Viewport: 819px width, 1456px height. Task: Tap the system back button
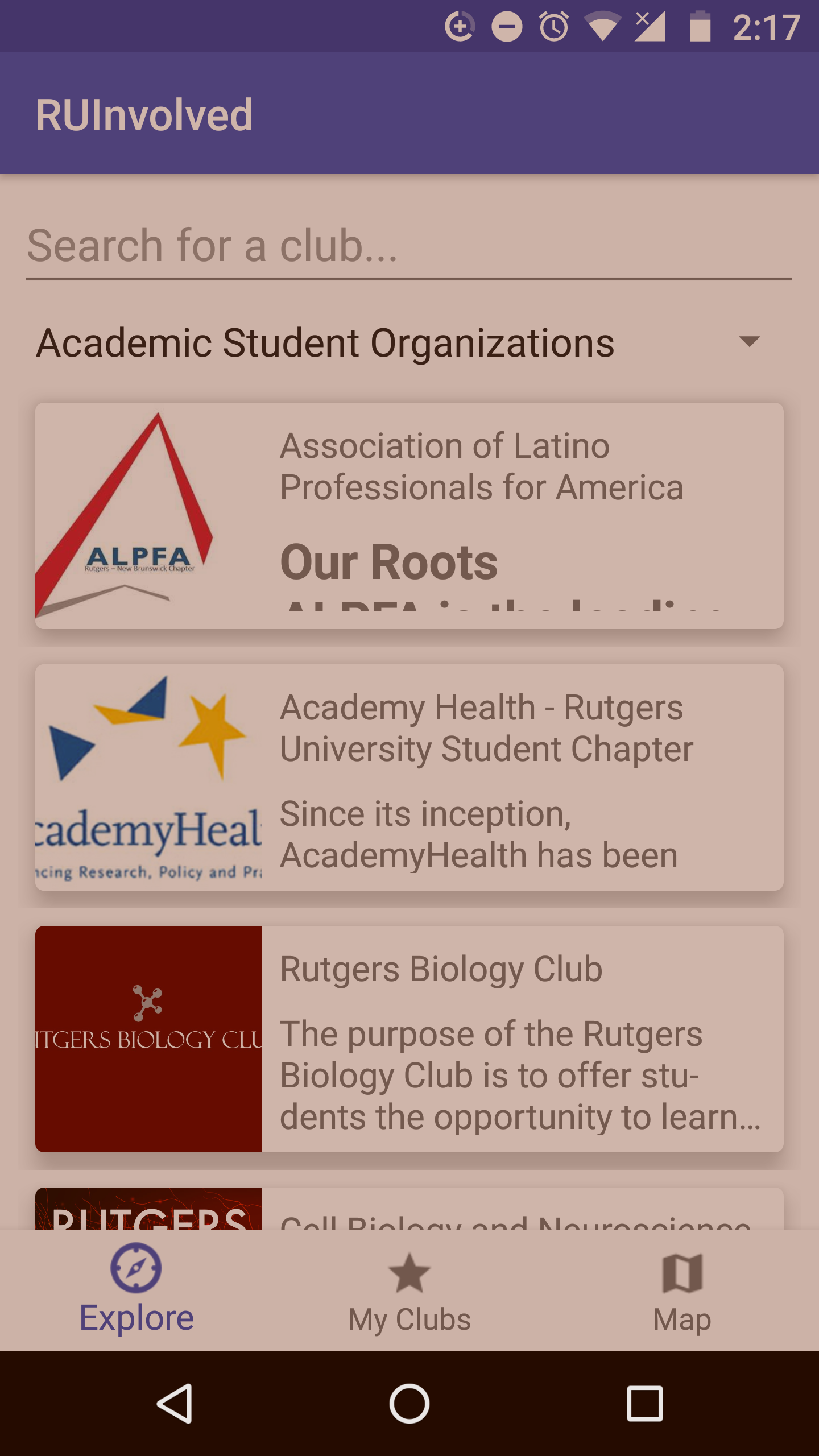(174, 1404)
